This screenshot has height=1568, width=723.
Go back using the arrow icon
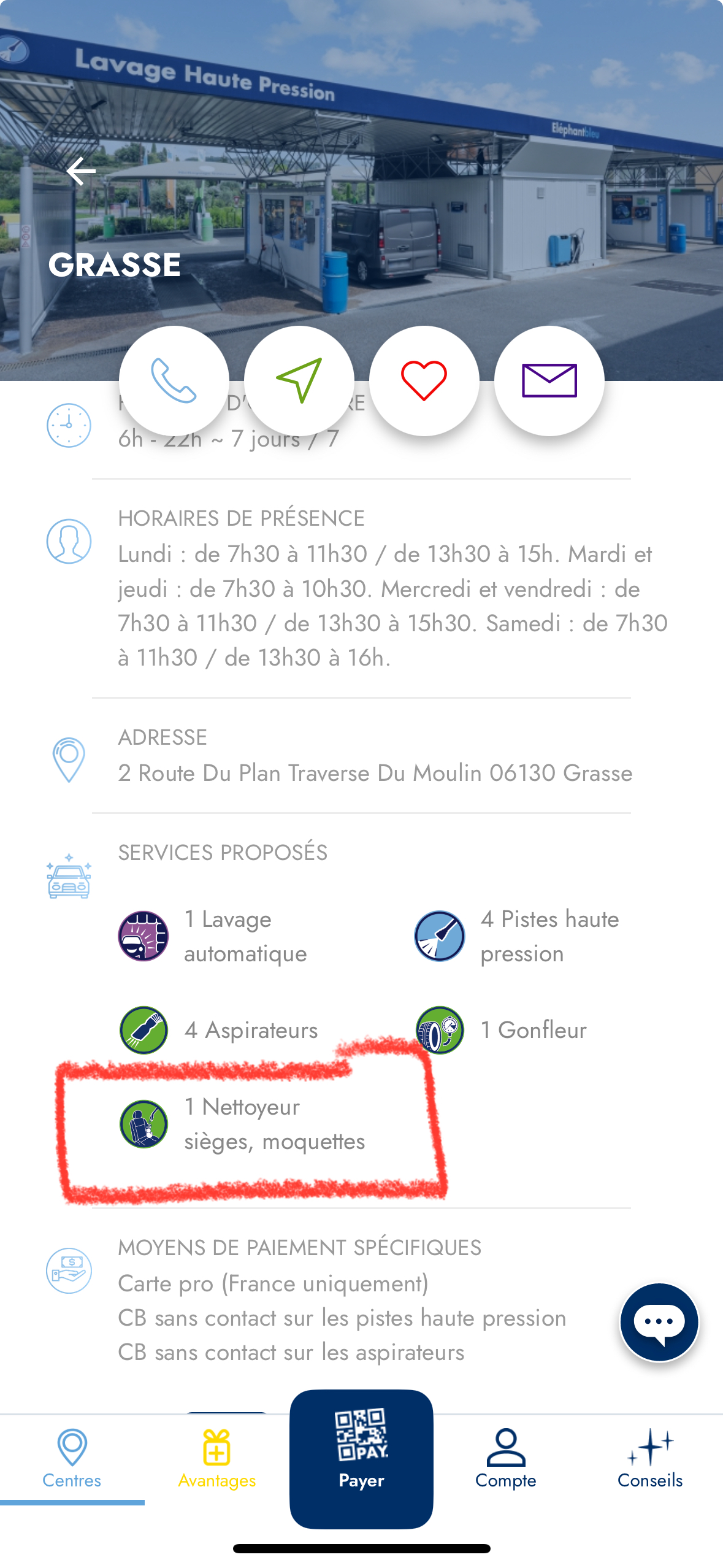coord(81,171)
